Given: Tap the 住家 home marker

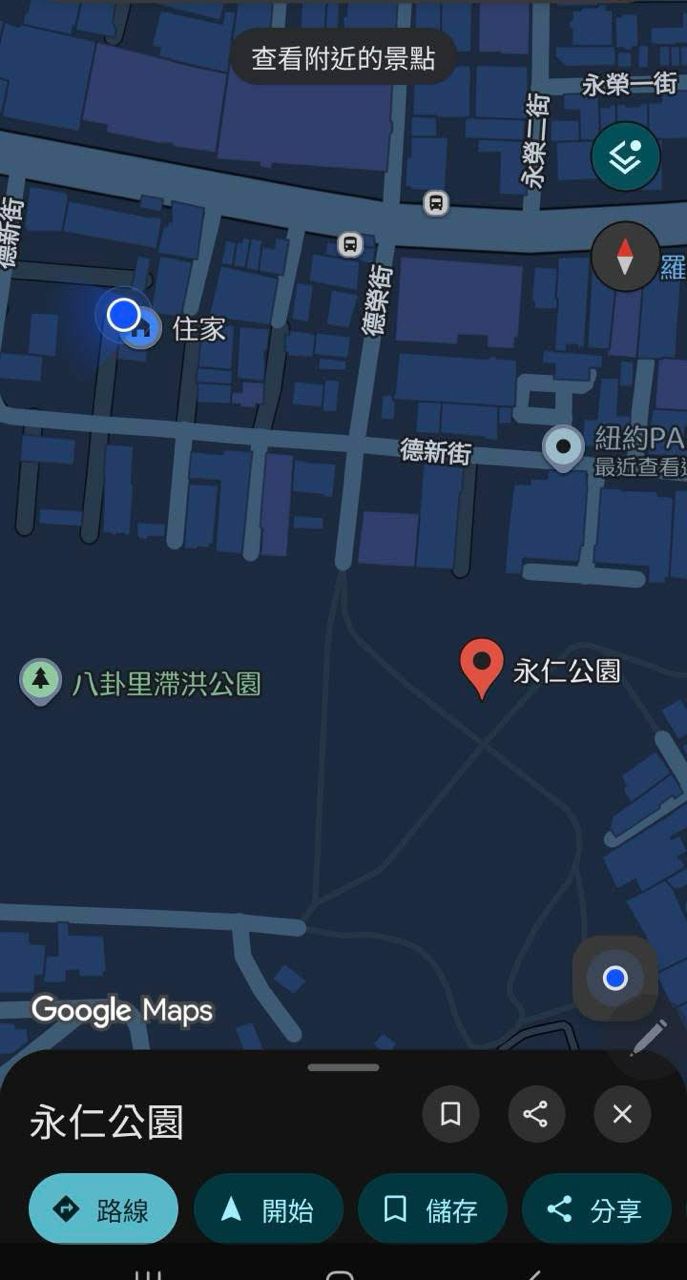Looking at the screenshot, I should (143, 328).
